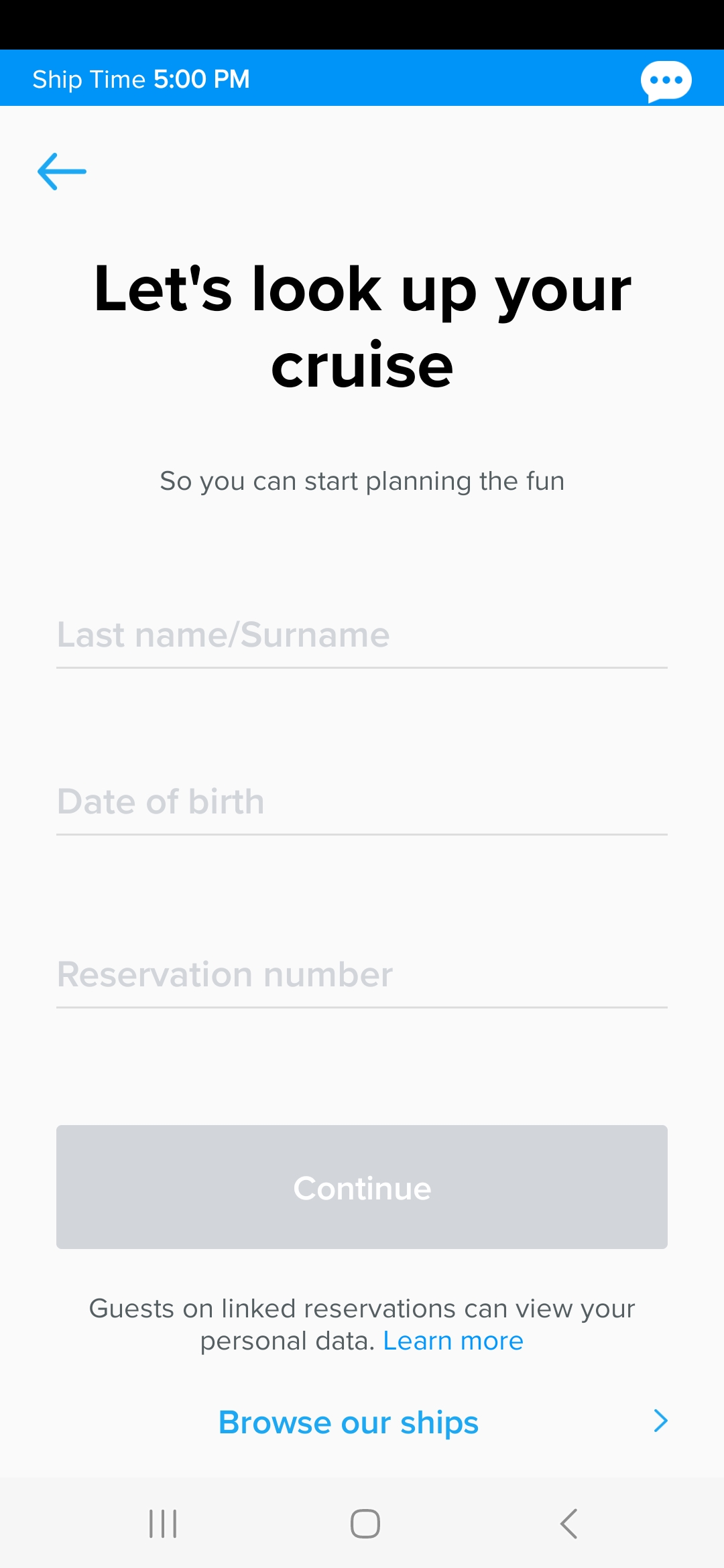Focus the Last name/Surname field

362,635
